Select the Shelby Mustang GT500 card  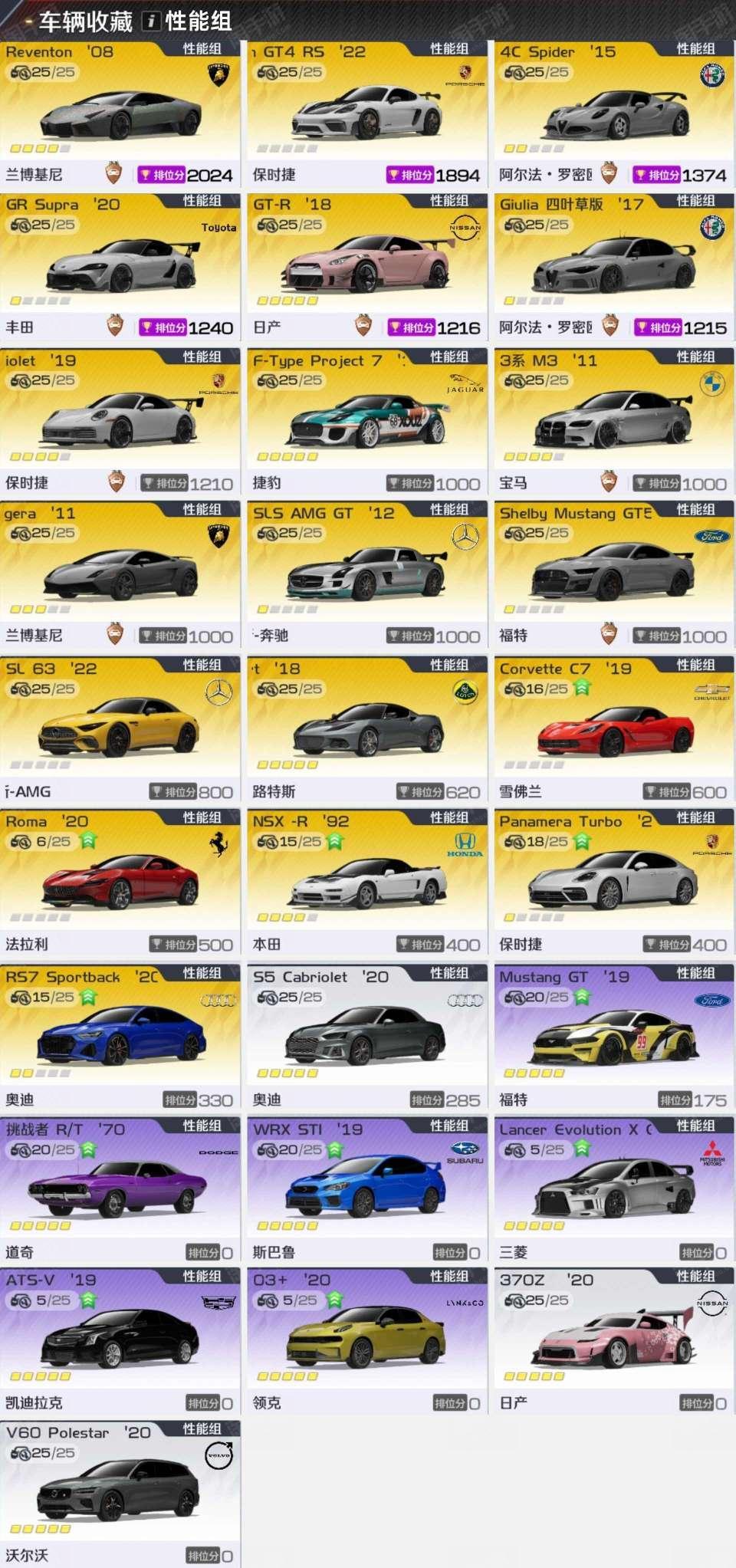(615, 574)
